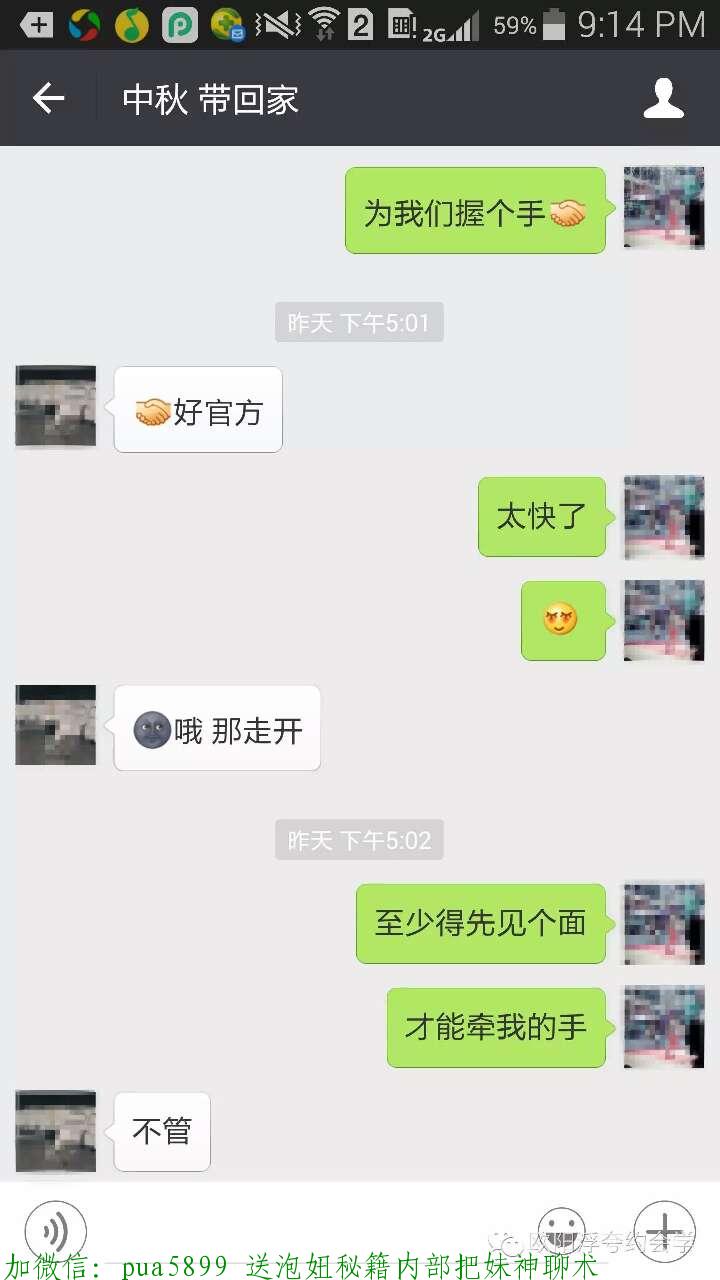Tap the 才能牵我的手 message
This screenshot has height=1280, width=720.
pyautogui.click(x=496, y=1027)
